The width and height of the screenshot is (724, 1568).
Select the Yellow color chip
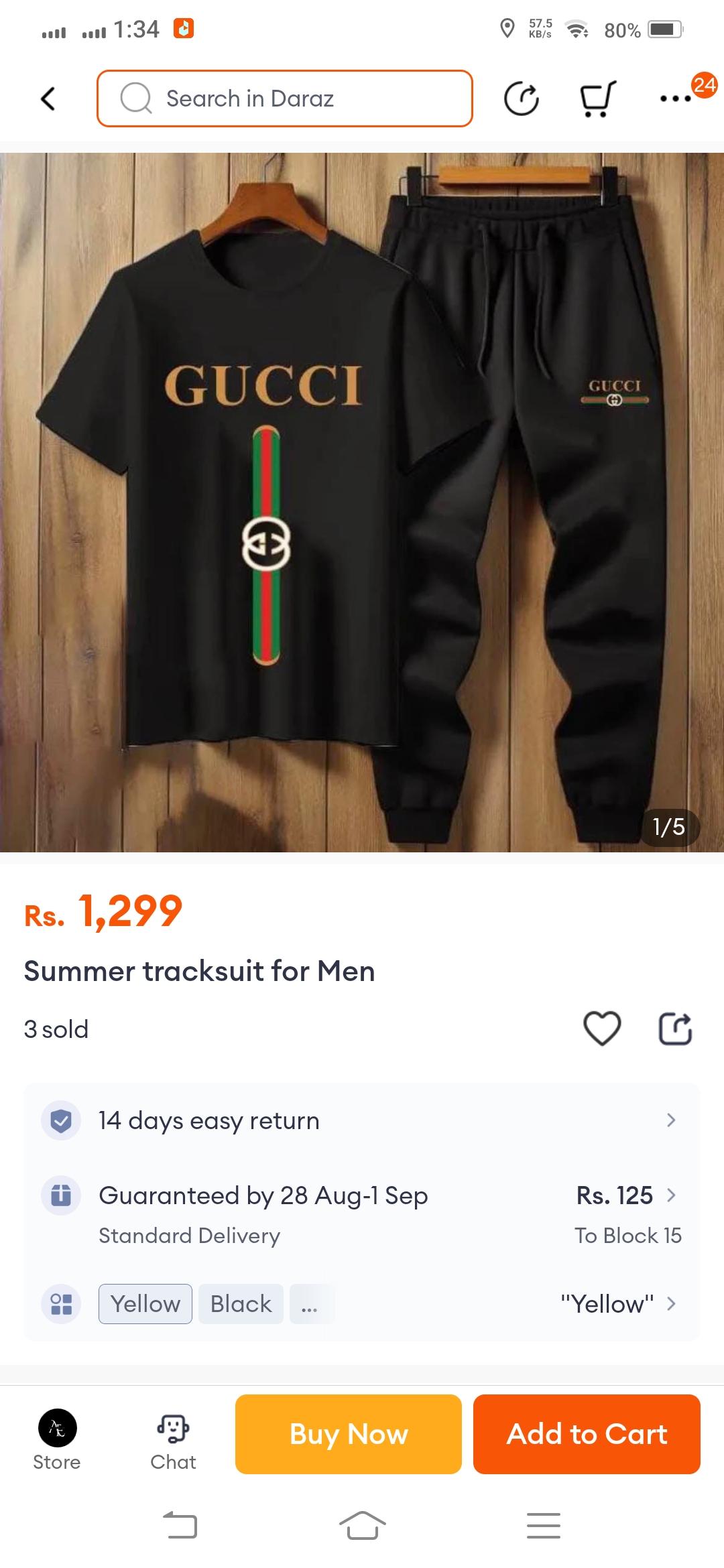tap(145, 1304)
